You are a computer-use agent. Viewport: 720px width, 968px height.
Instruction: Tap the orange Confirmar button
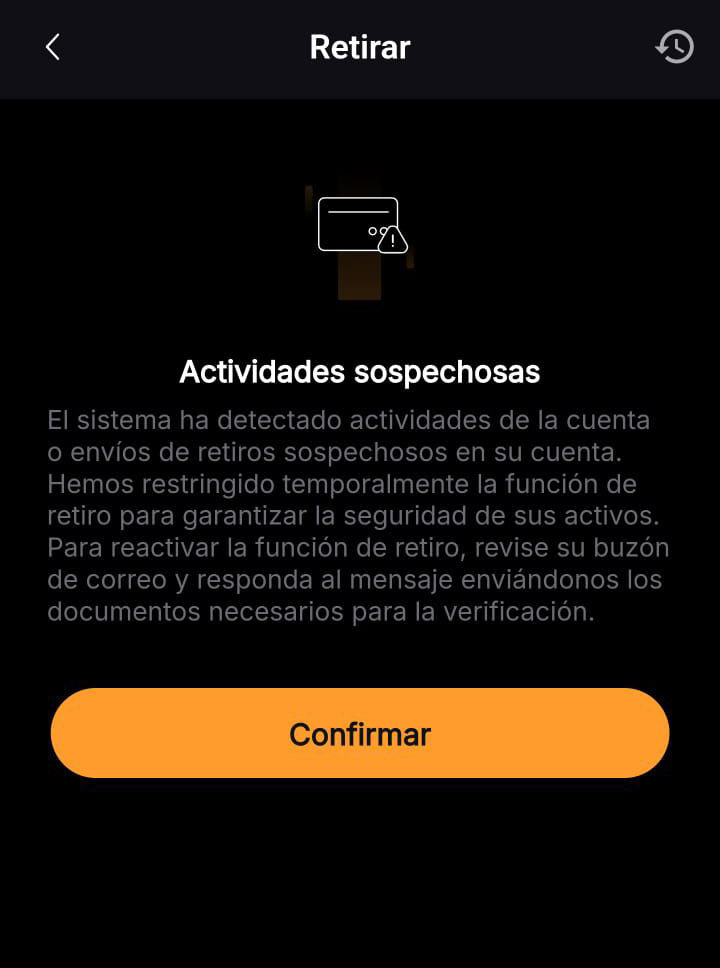pyautogui.click(x=360, y=733)
